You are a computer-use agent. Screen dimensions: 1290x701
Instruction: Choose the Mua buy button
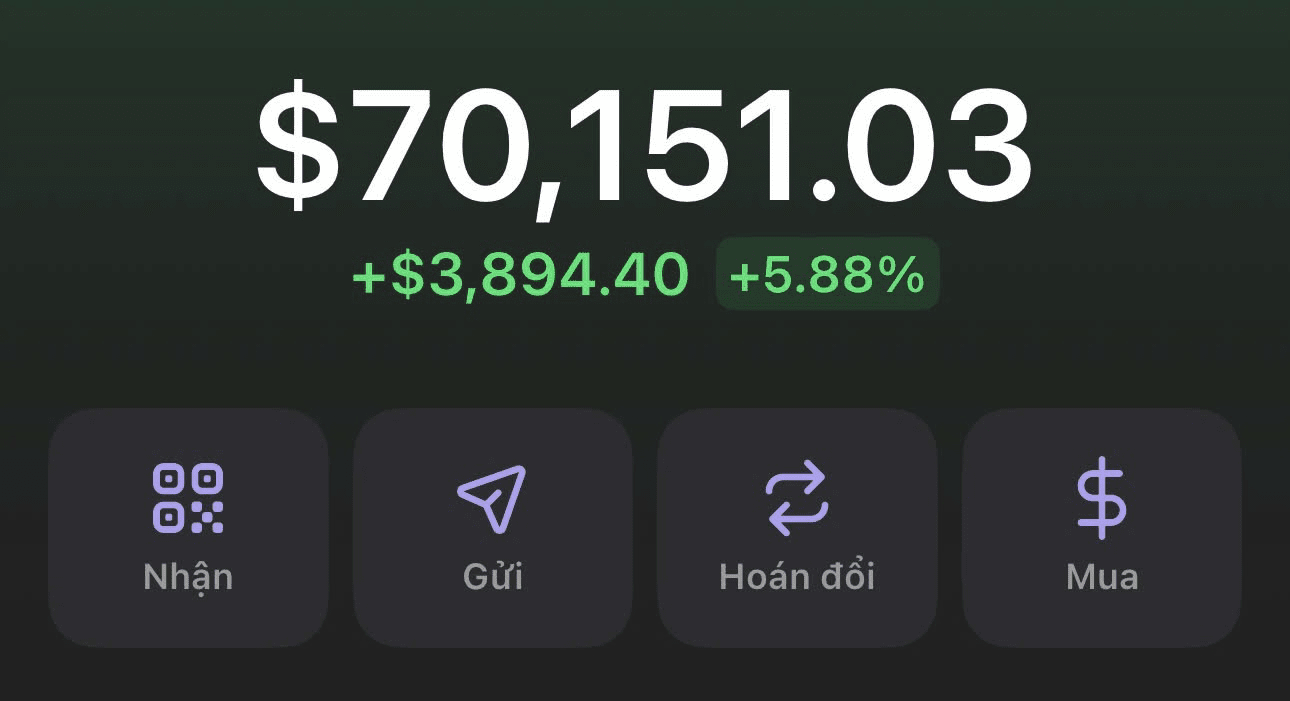click(1101, 527)
